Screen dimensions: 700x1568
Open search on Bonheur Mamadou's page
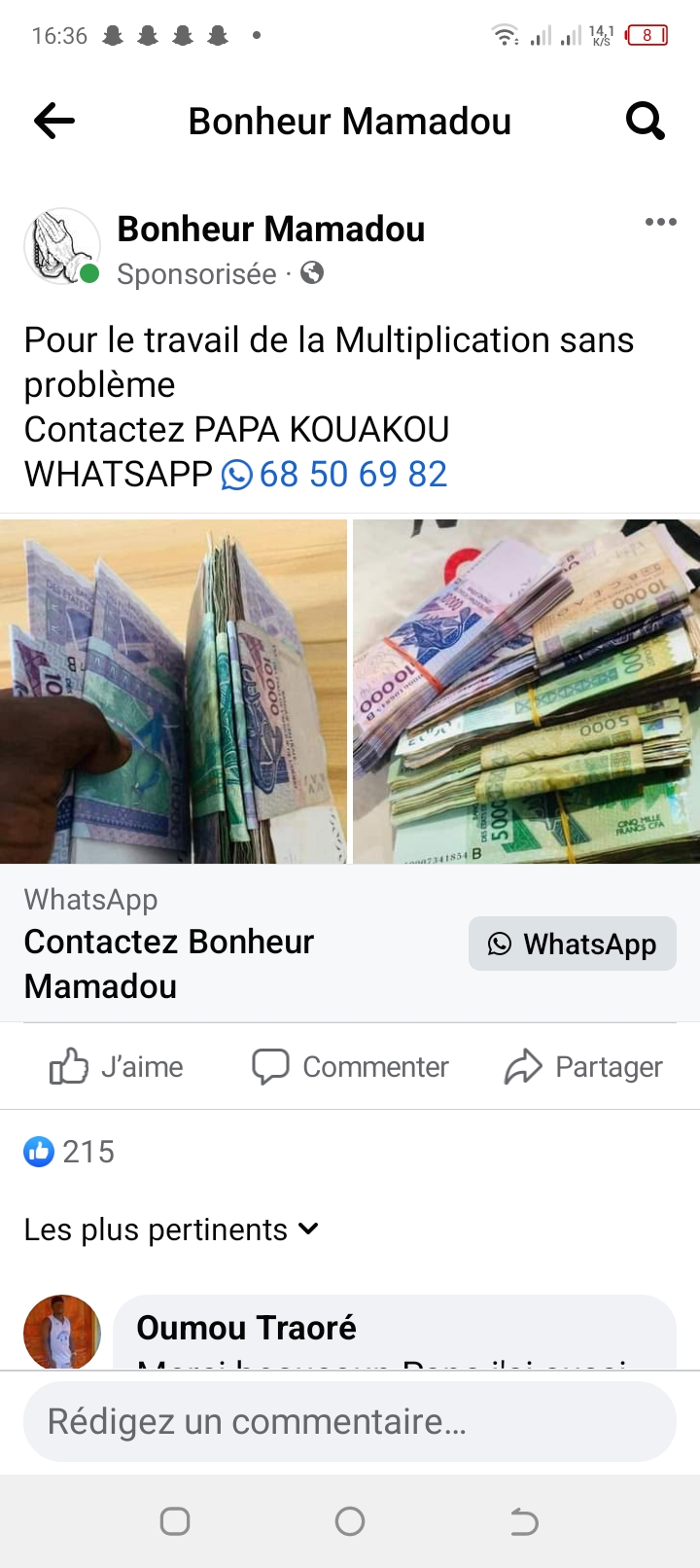pos(645,122)
